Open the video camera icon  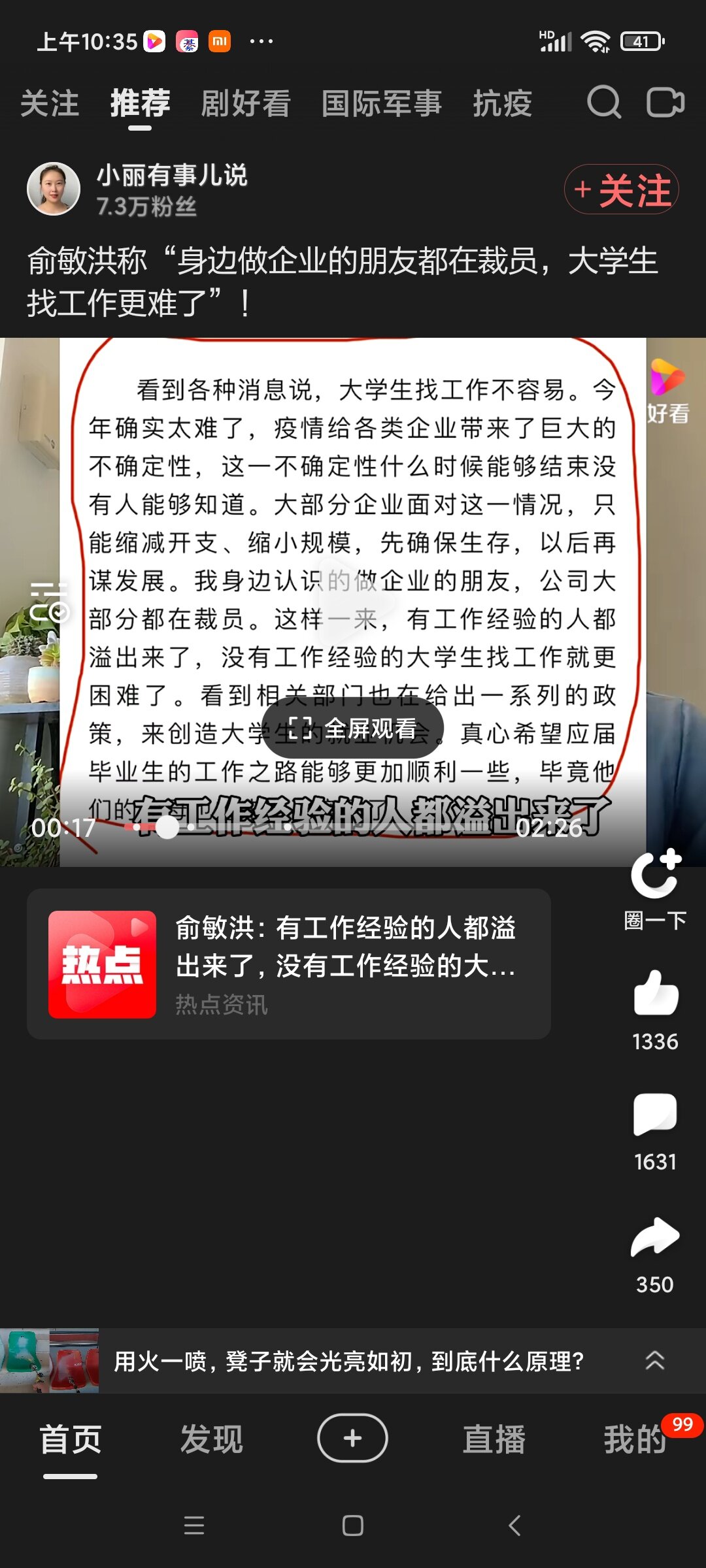665,103
